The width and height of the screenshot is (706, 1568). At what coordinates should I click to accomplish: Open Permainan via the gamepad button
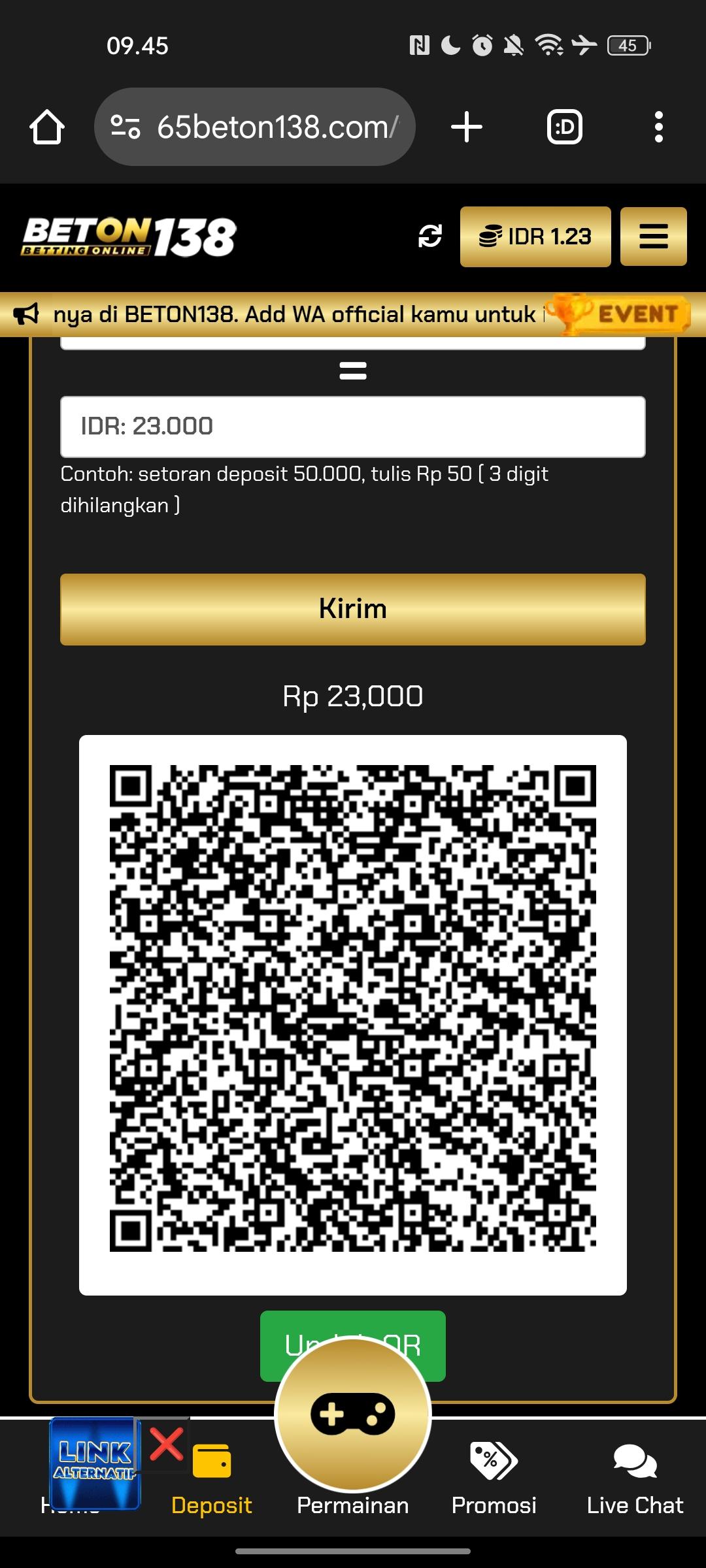tap(353, 1414)
